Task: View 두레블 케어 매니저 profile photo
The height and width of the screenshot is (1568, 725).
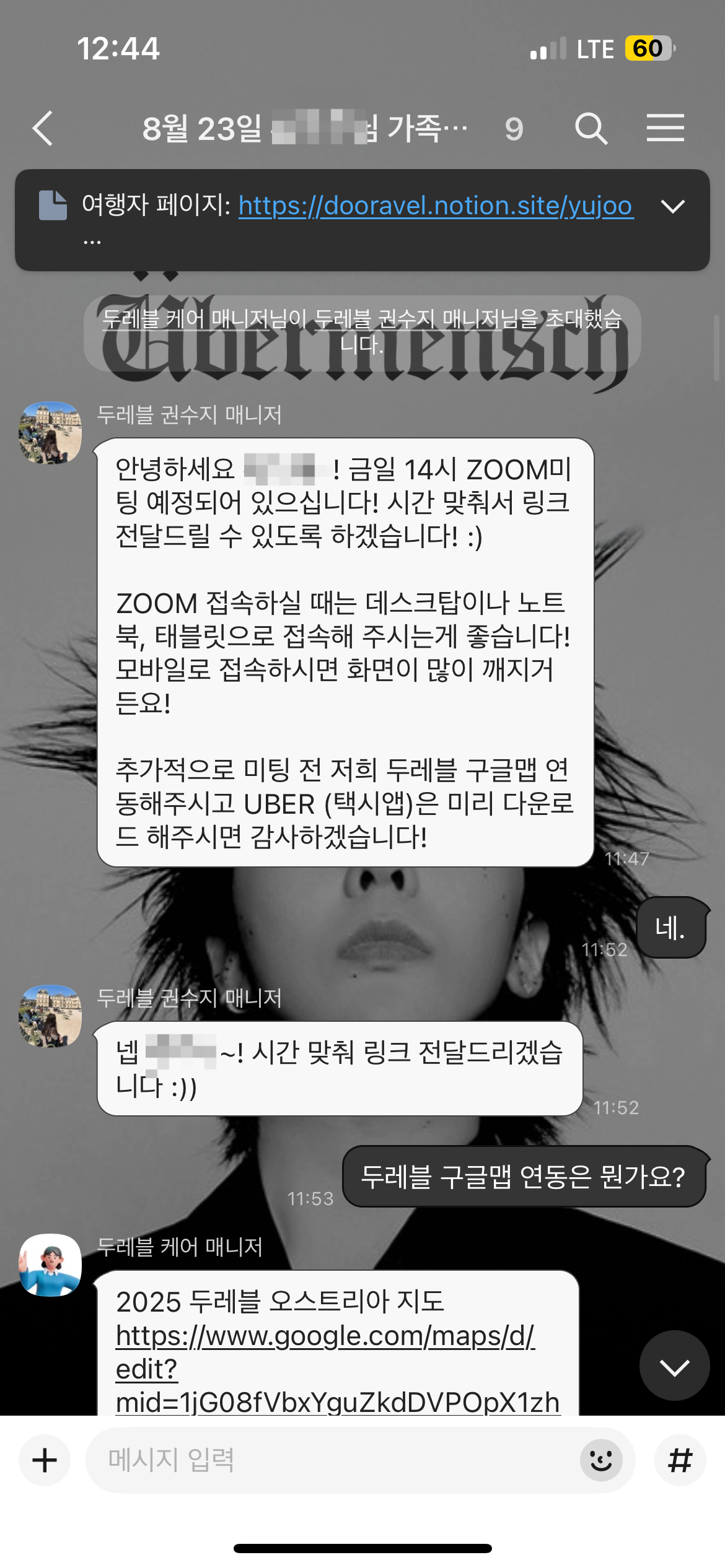Action: tap(50, 1265)
